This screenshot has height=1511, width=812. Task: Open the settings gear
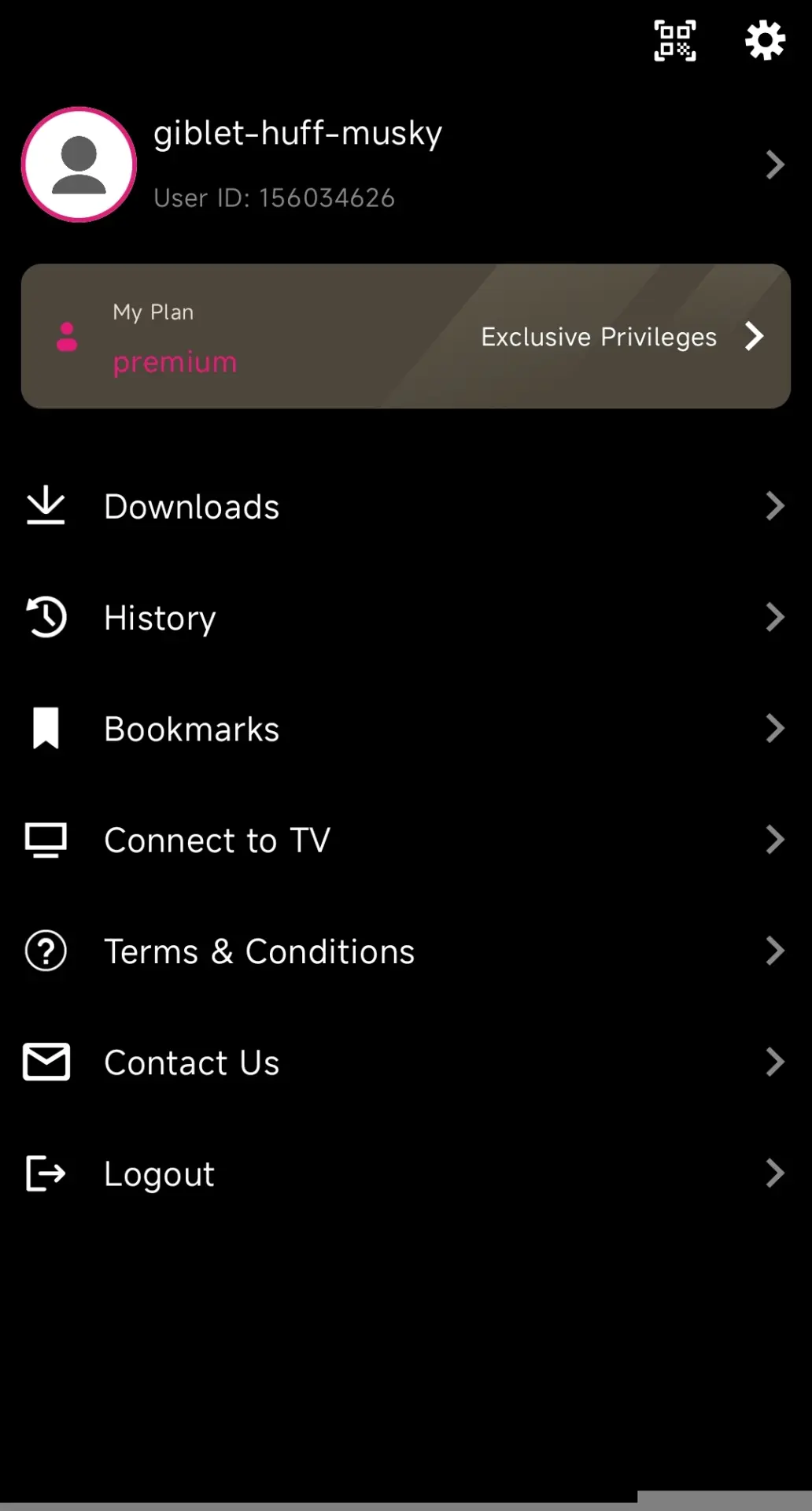766,40
